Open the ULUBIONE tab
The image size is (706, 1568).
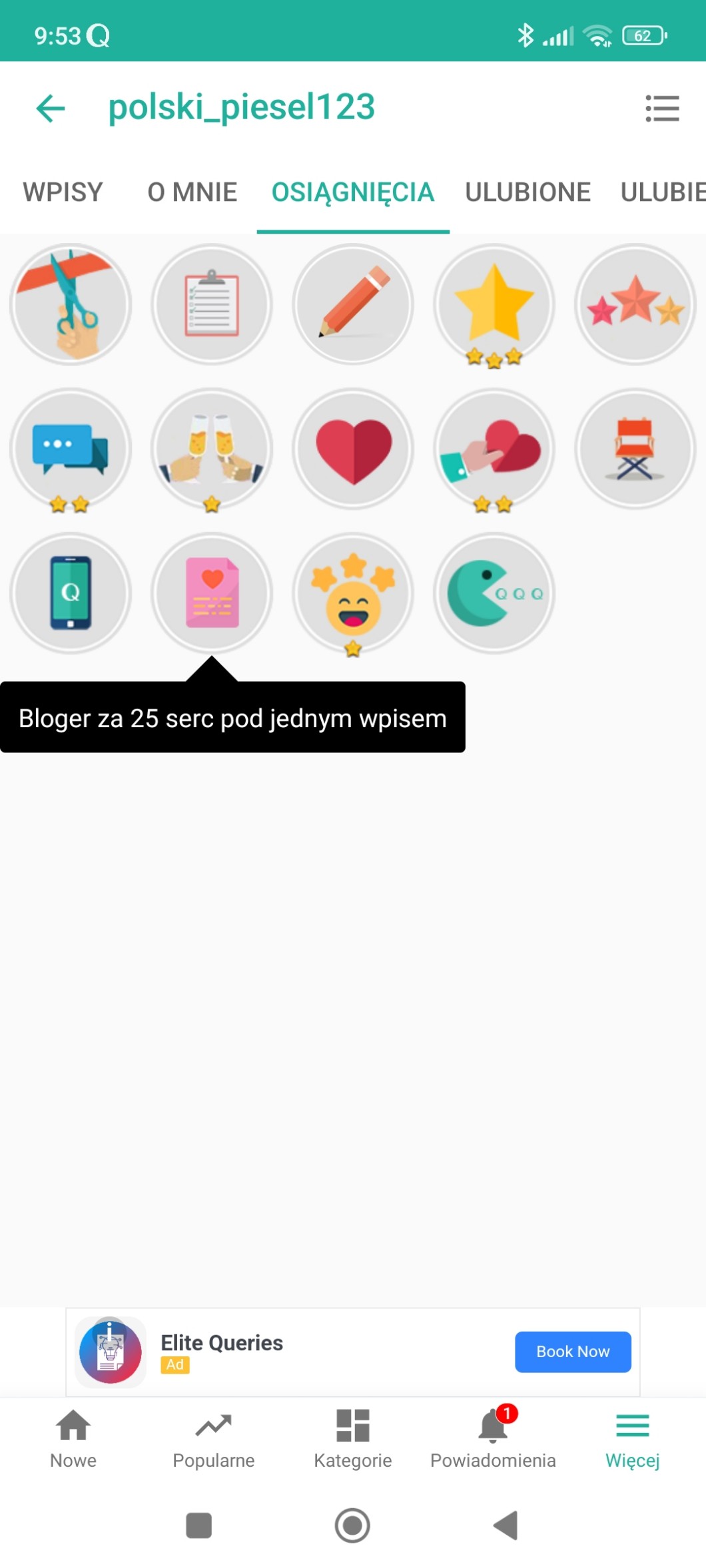tap(527, 192)
